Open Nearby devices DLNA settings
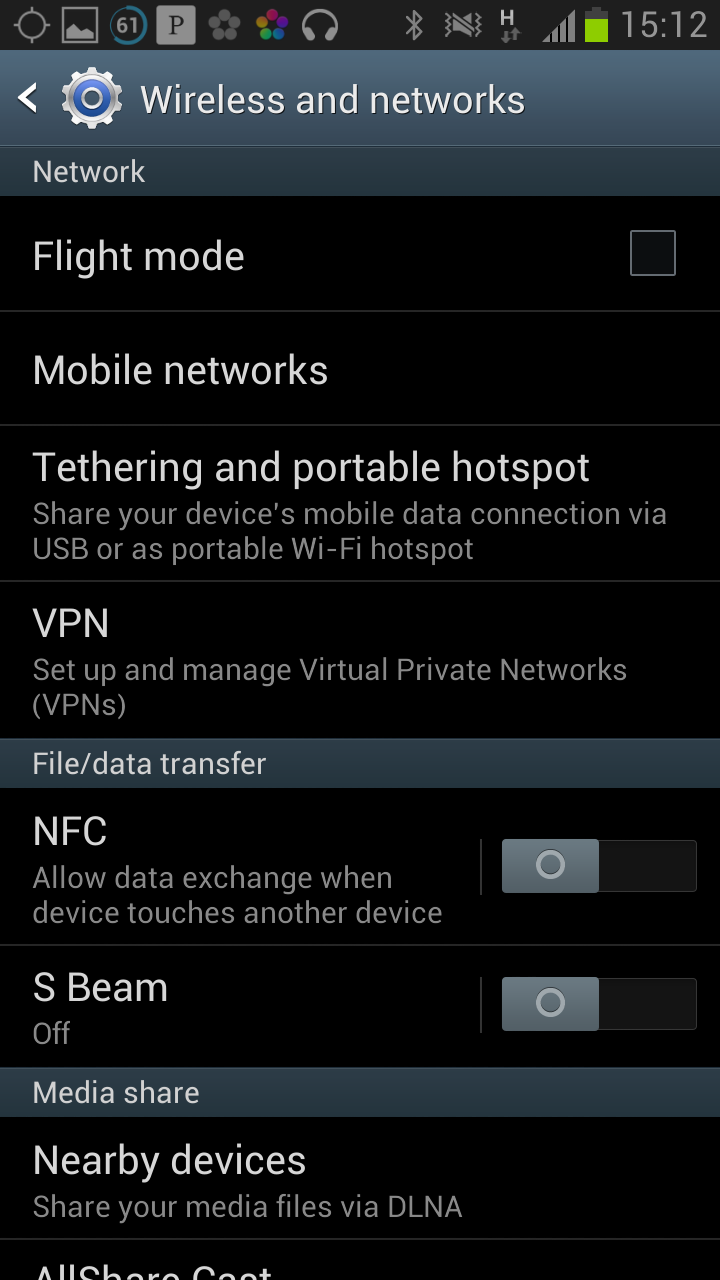Viewport: 720px width, 1280px height. click(360, 1179)
